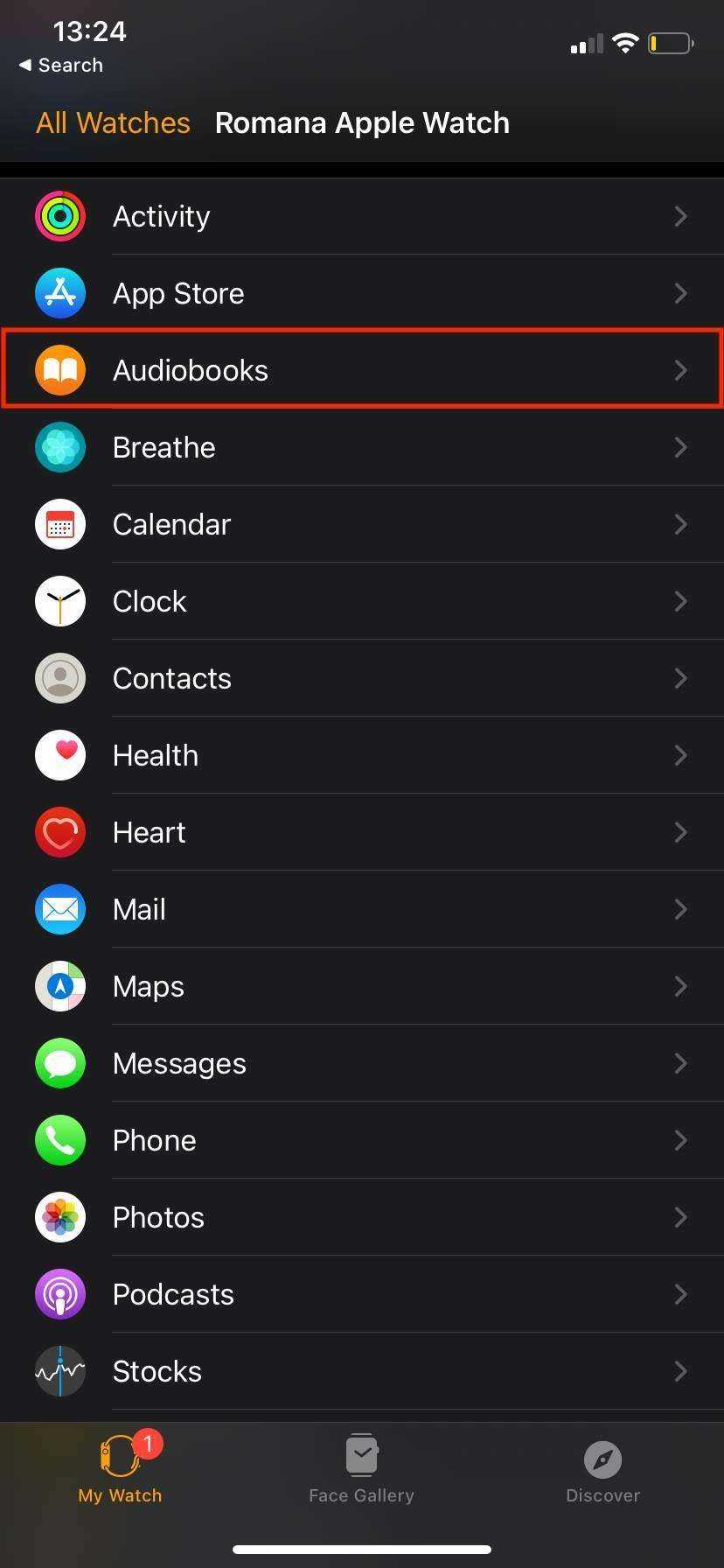Open Activity settings

point(362,216)
